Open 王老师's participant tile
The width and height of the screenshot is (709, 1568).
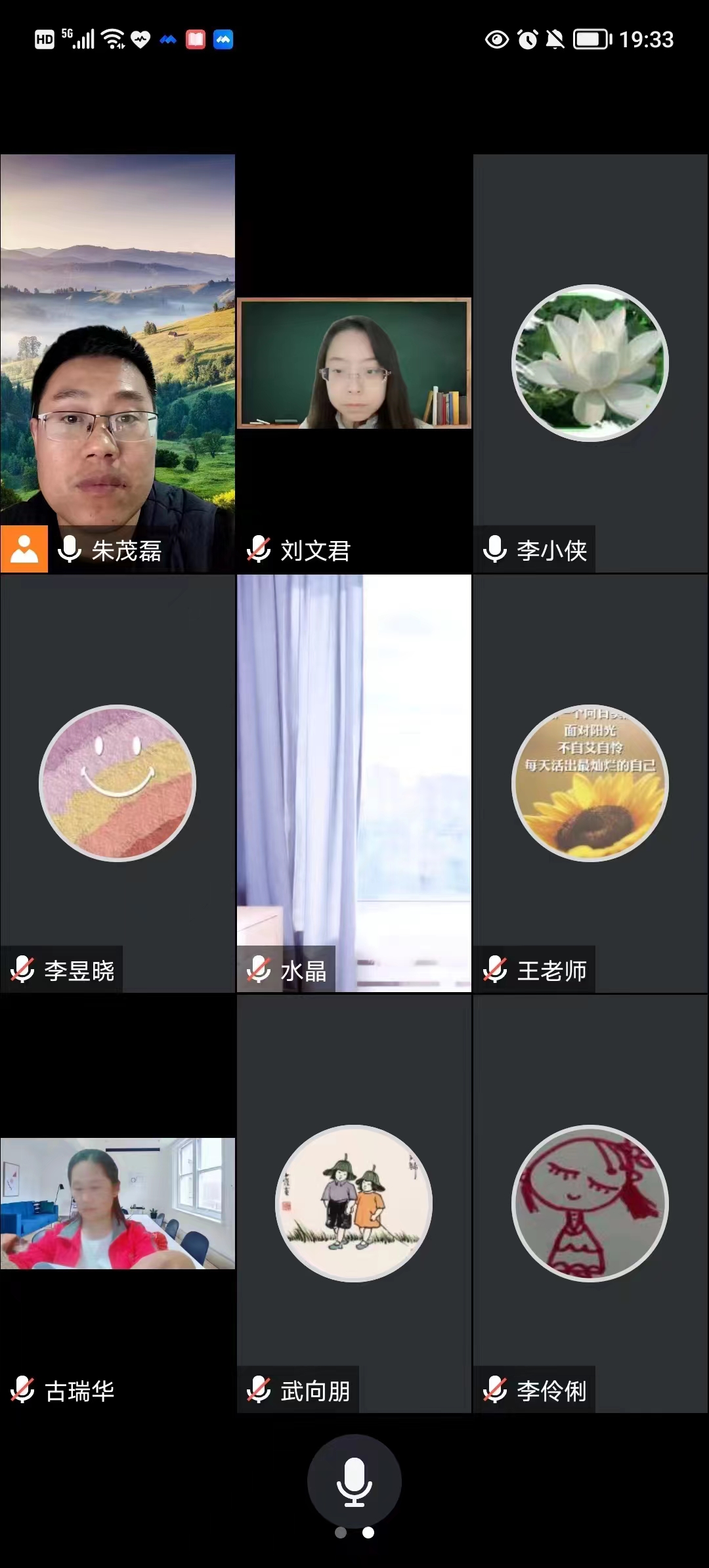pyautogui.click(x=590, y=783)
